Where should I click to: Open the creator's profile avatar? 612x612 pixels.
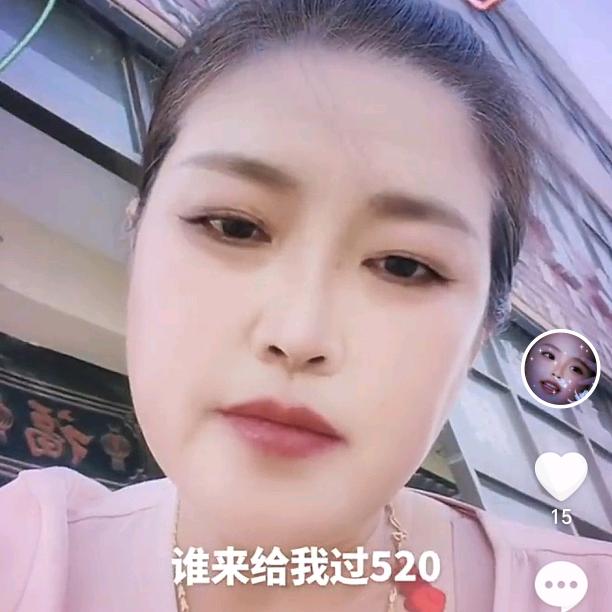(561, 369)
